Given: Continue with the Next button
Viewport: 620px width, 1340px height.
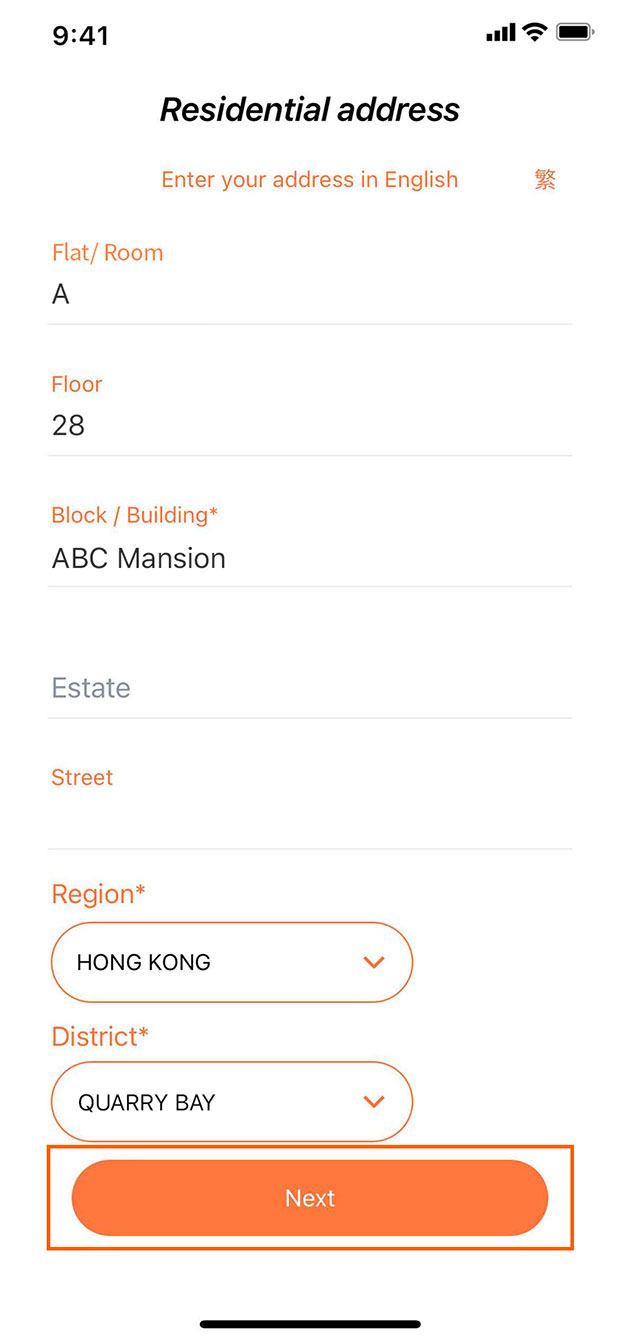Looking at the screenshot, I should point(310,1198).
